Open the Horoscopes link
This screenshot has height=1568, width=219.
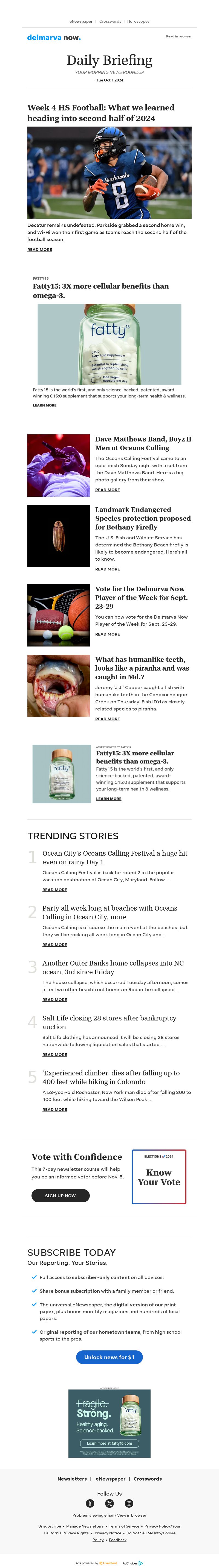pyautogui.click(x=138, y=21)
